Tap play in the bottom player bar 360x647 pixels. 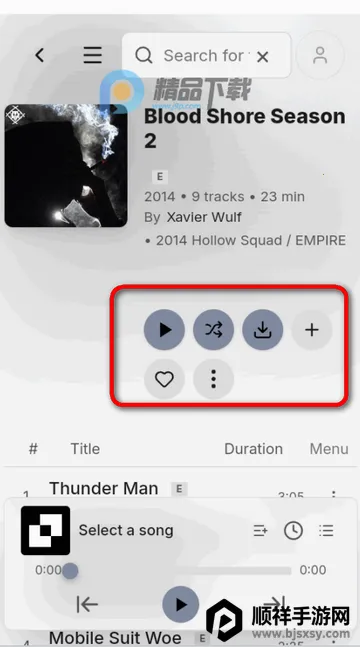(x=181, y=604)
